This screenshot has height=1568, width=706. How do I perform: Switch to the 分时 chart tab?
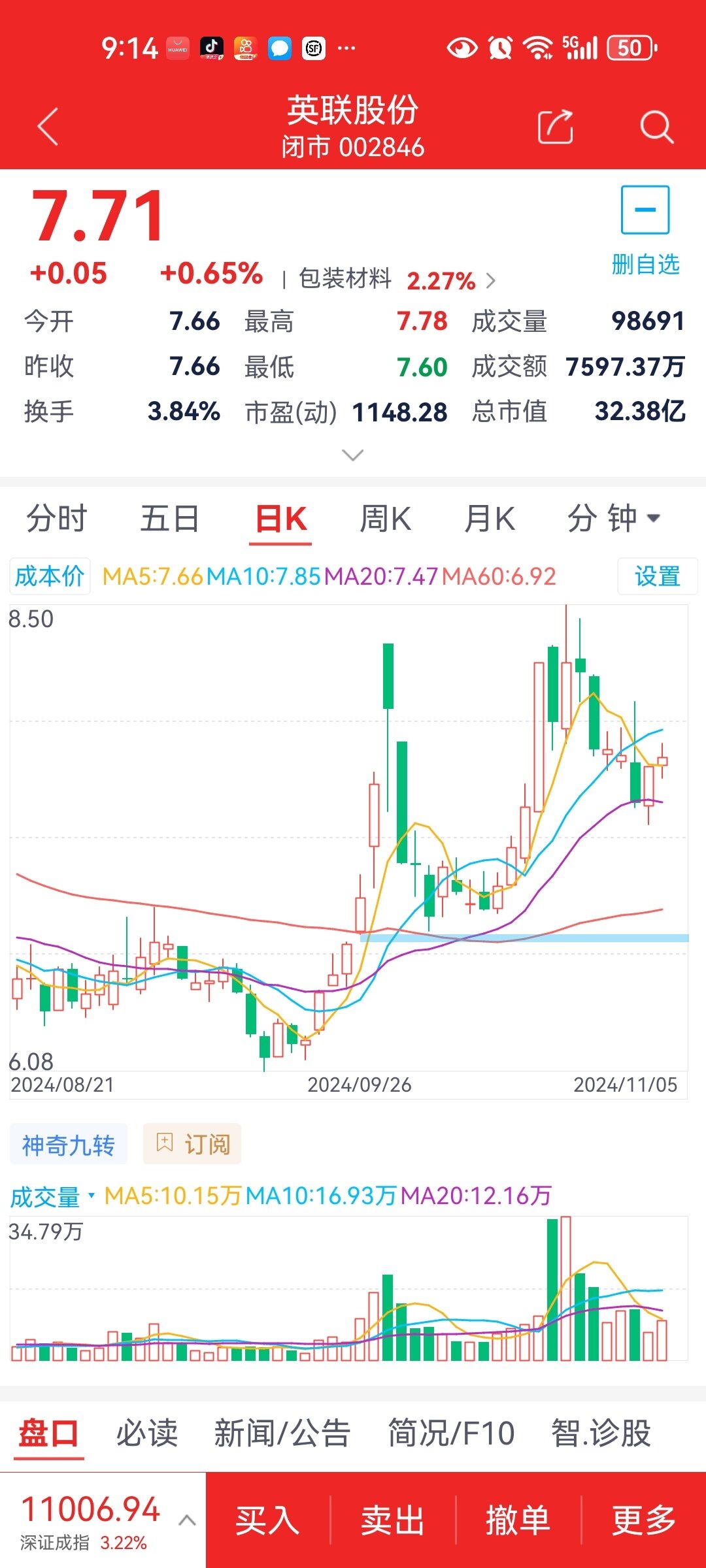pyautogui.click(x=56, y=519)
